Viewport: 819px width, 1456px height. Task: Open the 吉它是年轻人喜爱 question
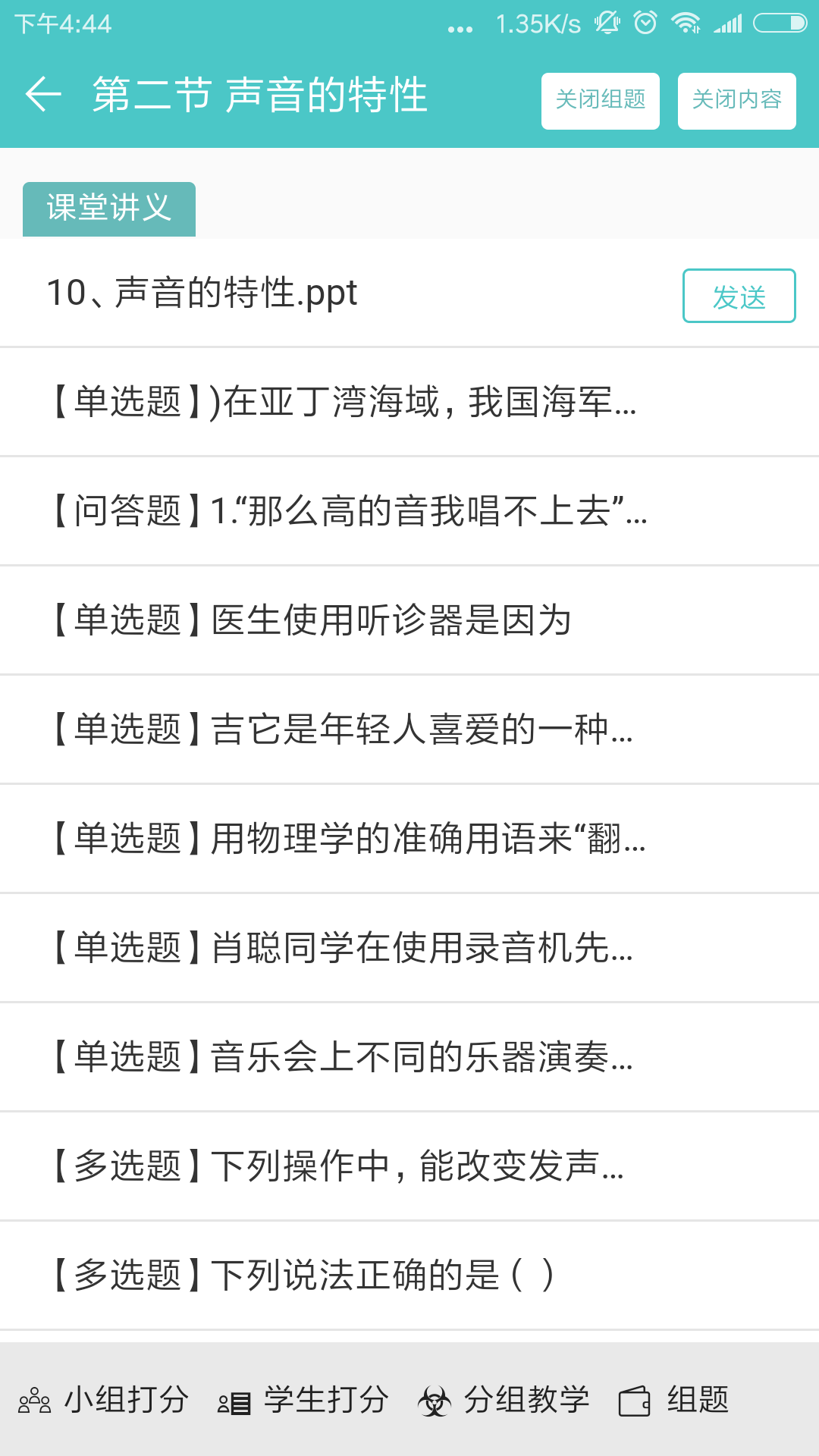click(340, 730)
